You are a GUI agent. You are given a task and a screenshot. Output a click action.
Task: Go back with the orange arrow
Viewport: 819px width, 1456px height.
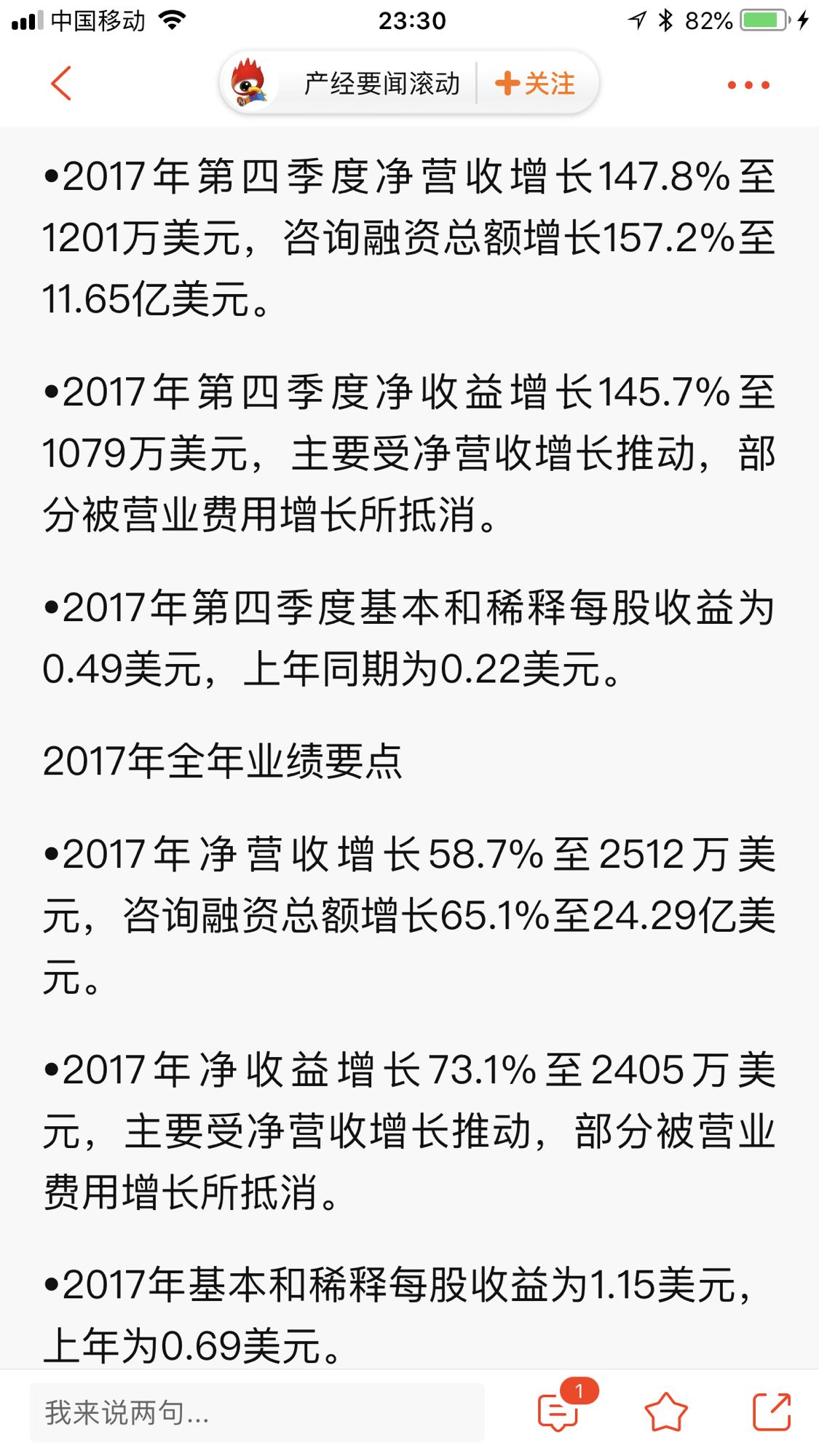coord(62,83)
